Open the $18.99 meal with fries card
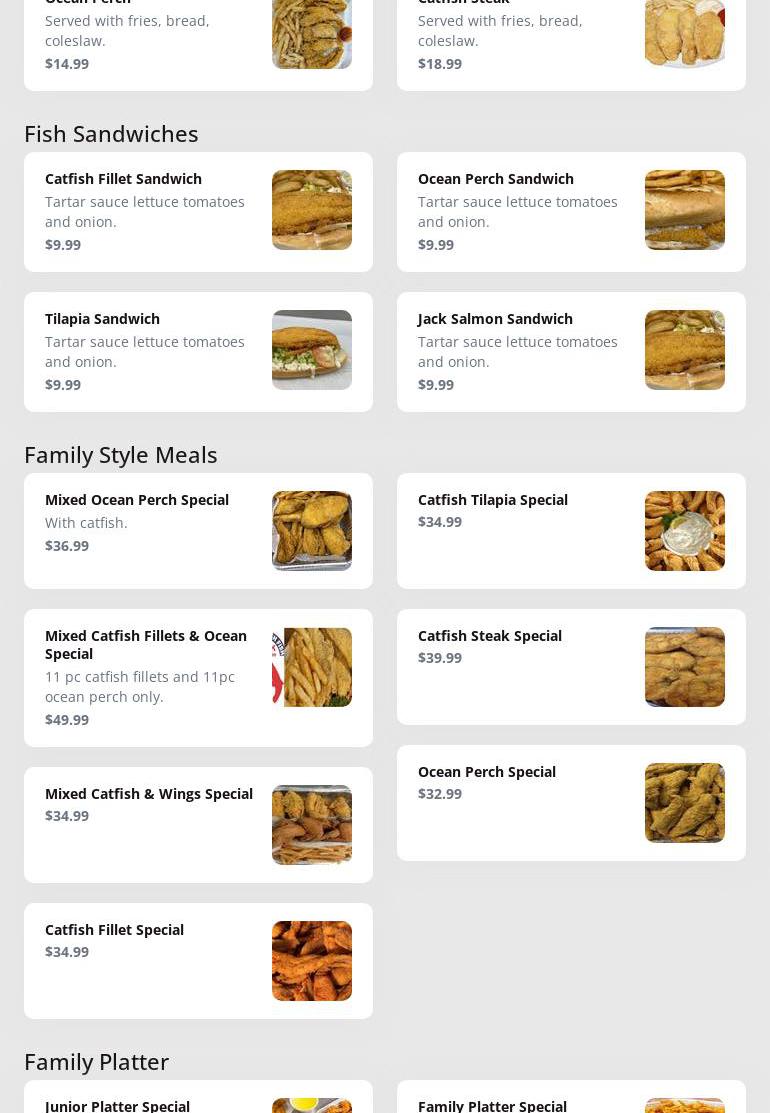Image resolution: width=770 pixels, height=1113 pixels. click(x=571, y=42)
